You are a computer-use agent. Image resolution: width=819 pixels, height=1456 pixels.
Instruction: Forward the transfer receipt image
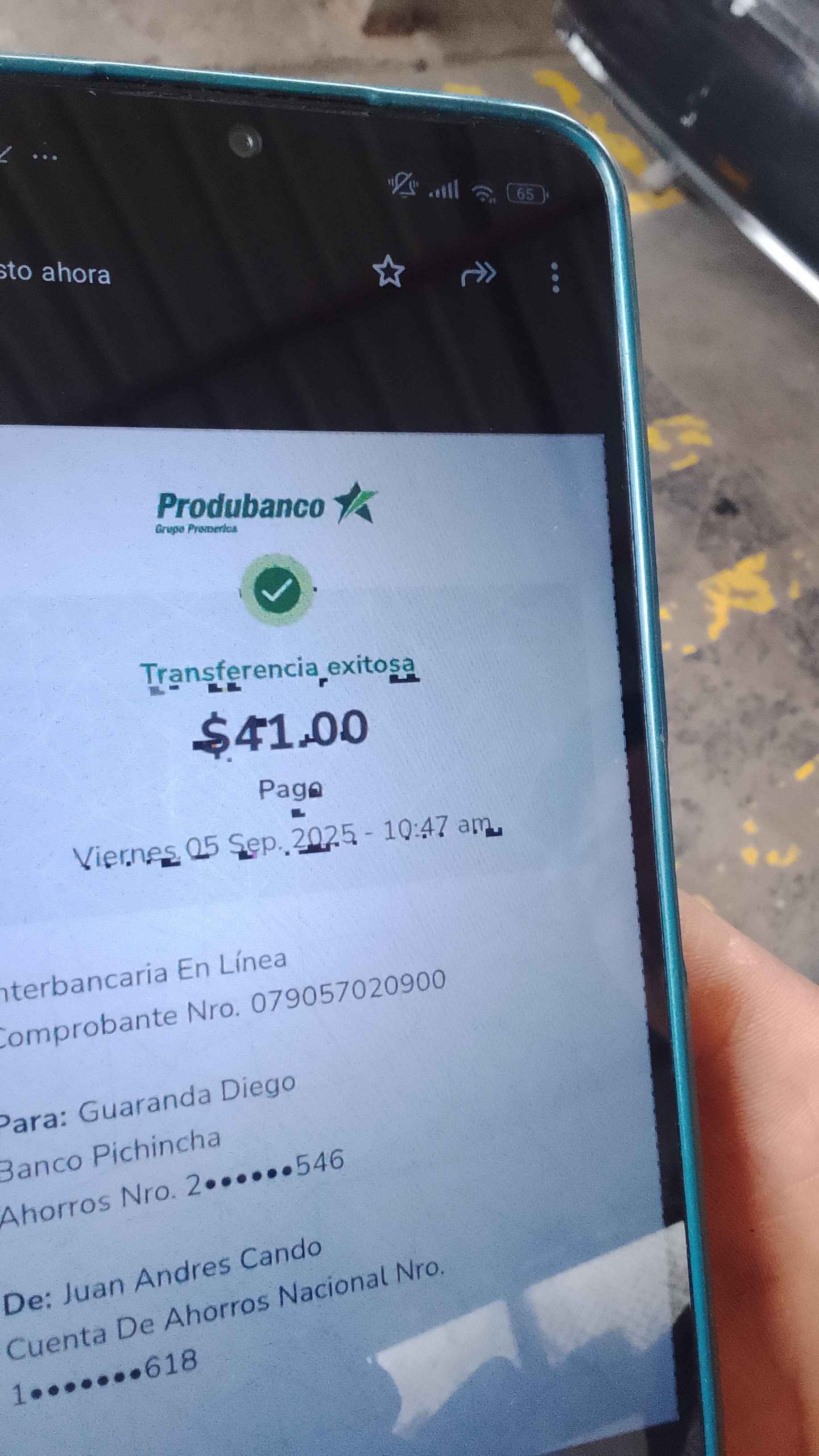pos(478,274)
